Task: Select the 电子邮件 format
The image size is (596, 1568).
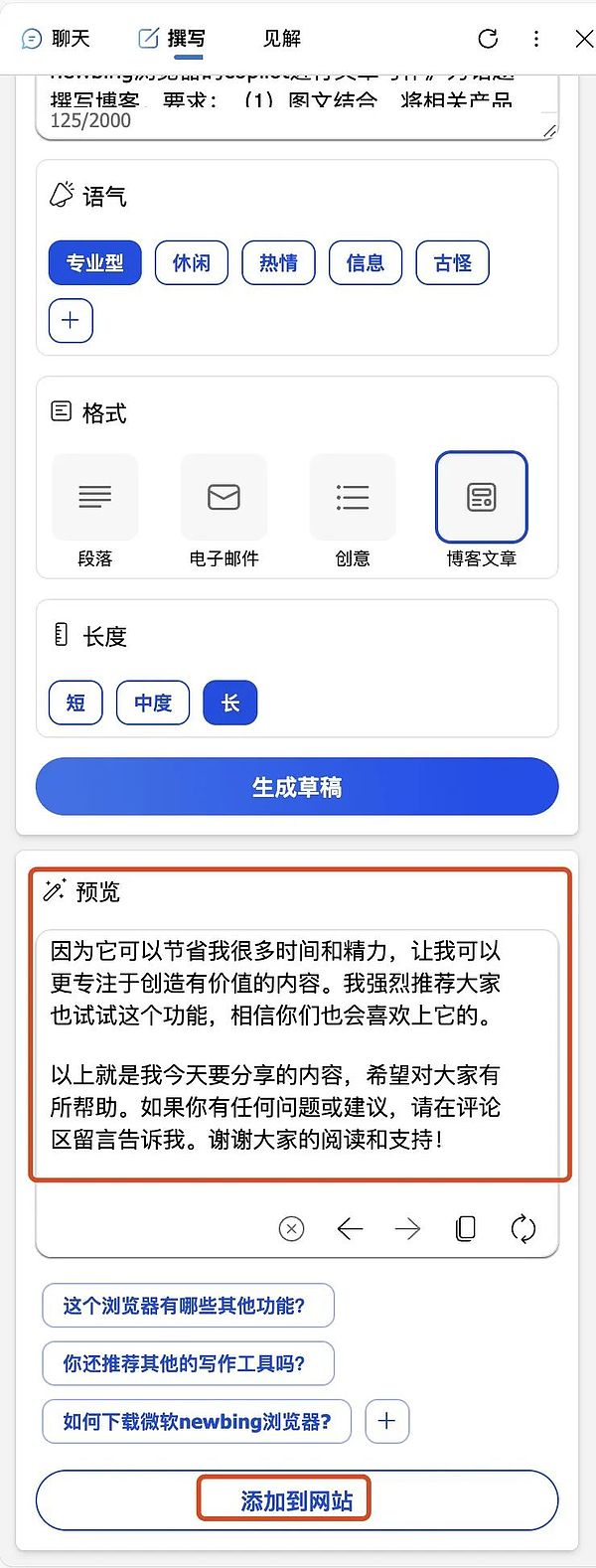Action: pos(223,498)
